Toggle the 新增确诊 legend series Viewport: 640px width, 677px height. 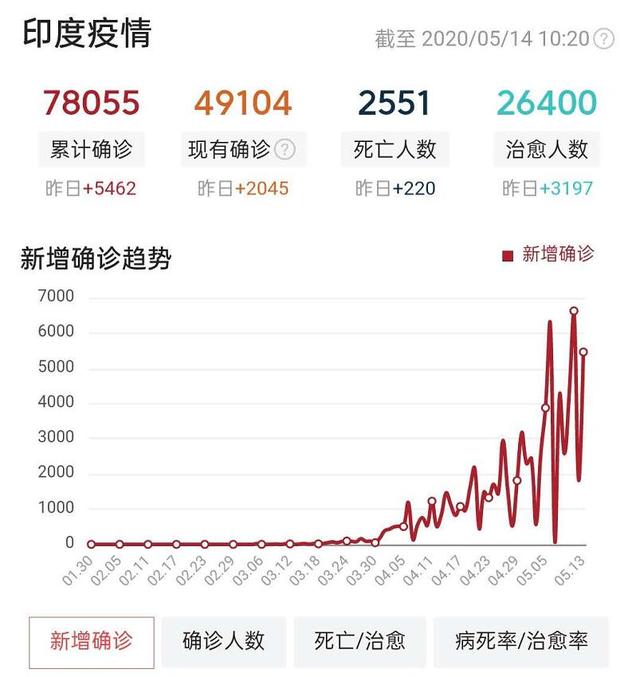pos(548,255)
